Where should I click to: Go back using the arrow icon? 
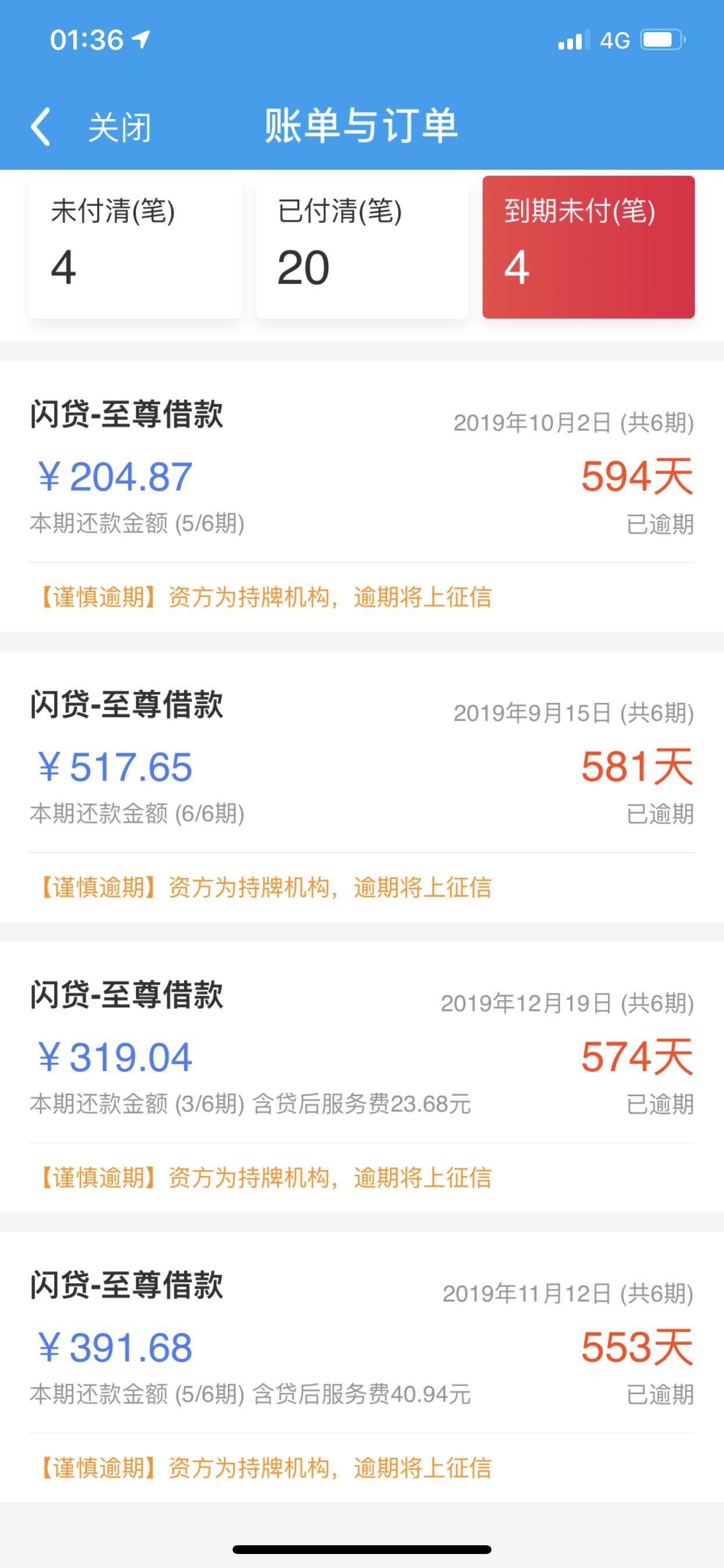[40, 127]
